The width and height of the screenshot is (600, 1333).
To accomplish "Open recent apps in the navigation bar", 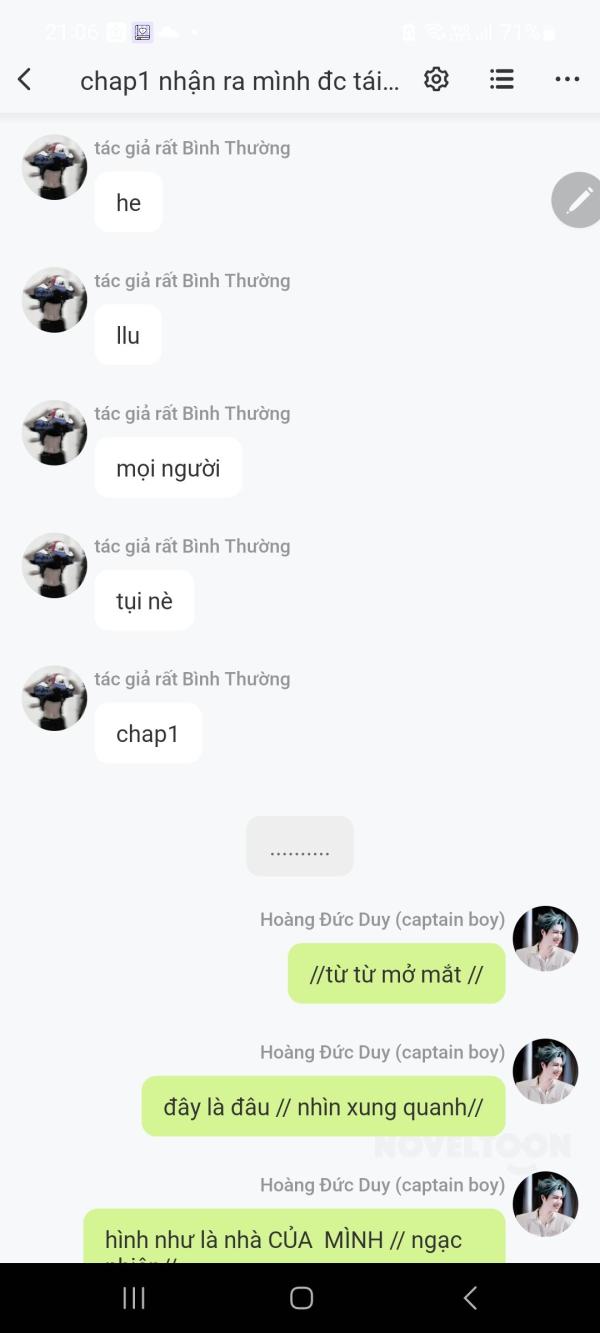I will 133,1298.
